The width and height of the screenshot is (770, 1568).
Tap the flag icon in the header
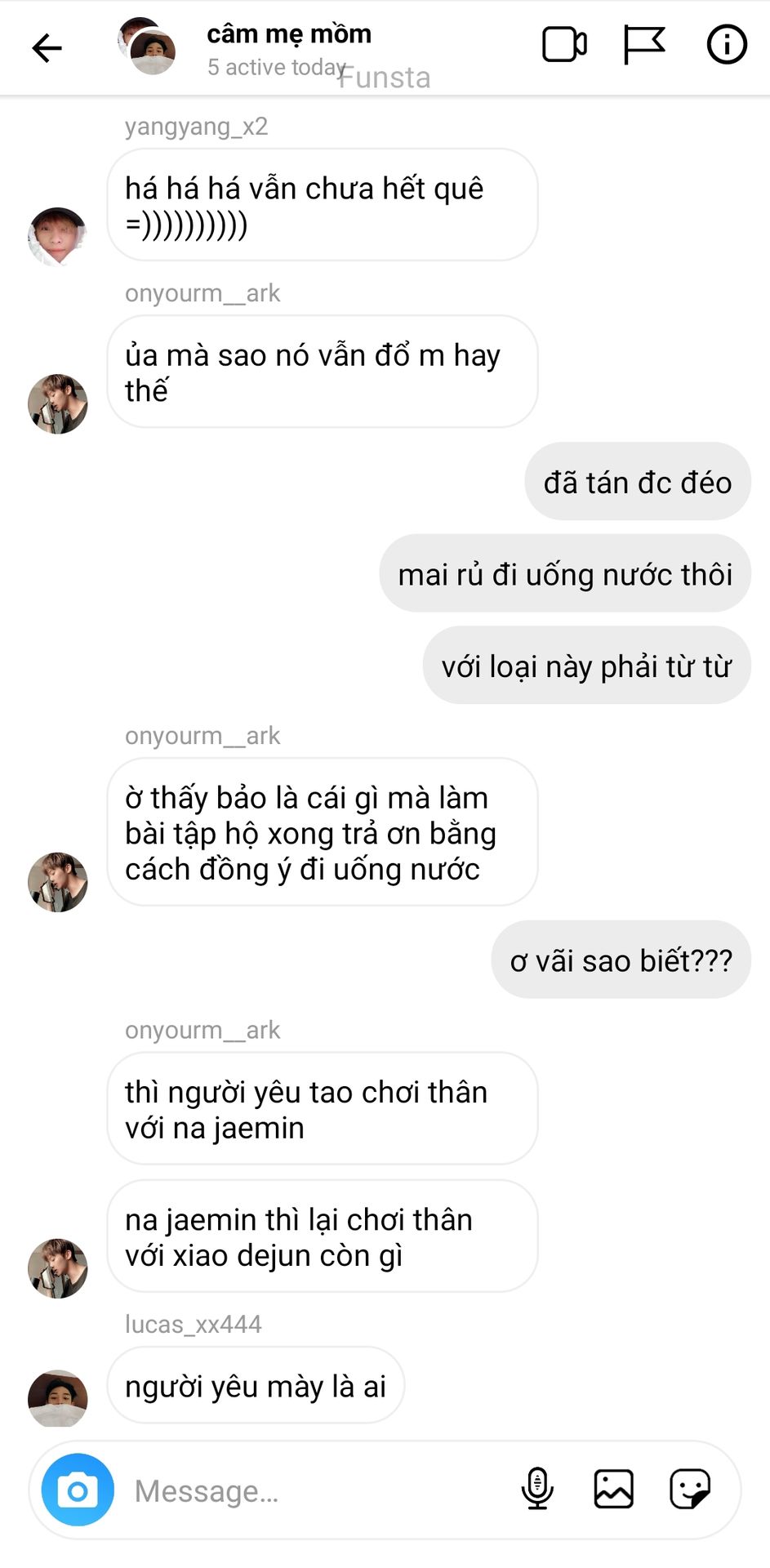coord(644,45)
